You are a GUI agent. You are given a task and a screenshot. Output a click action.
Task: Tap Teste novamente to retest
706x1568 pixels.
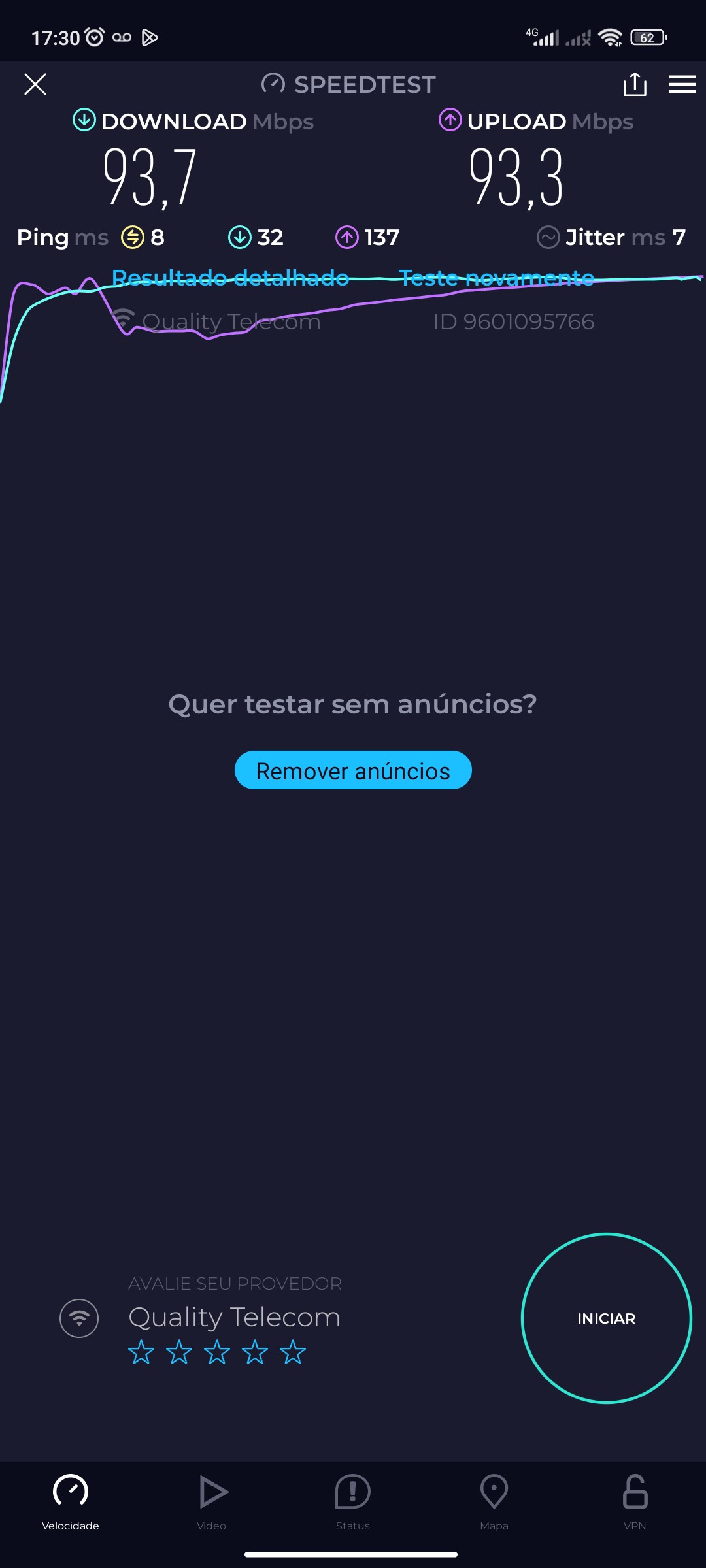click(496, 278)
